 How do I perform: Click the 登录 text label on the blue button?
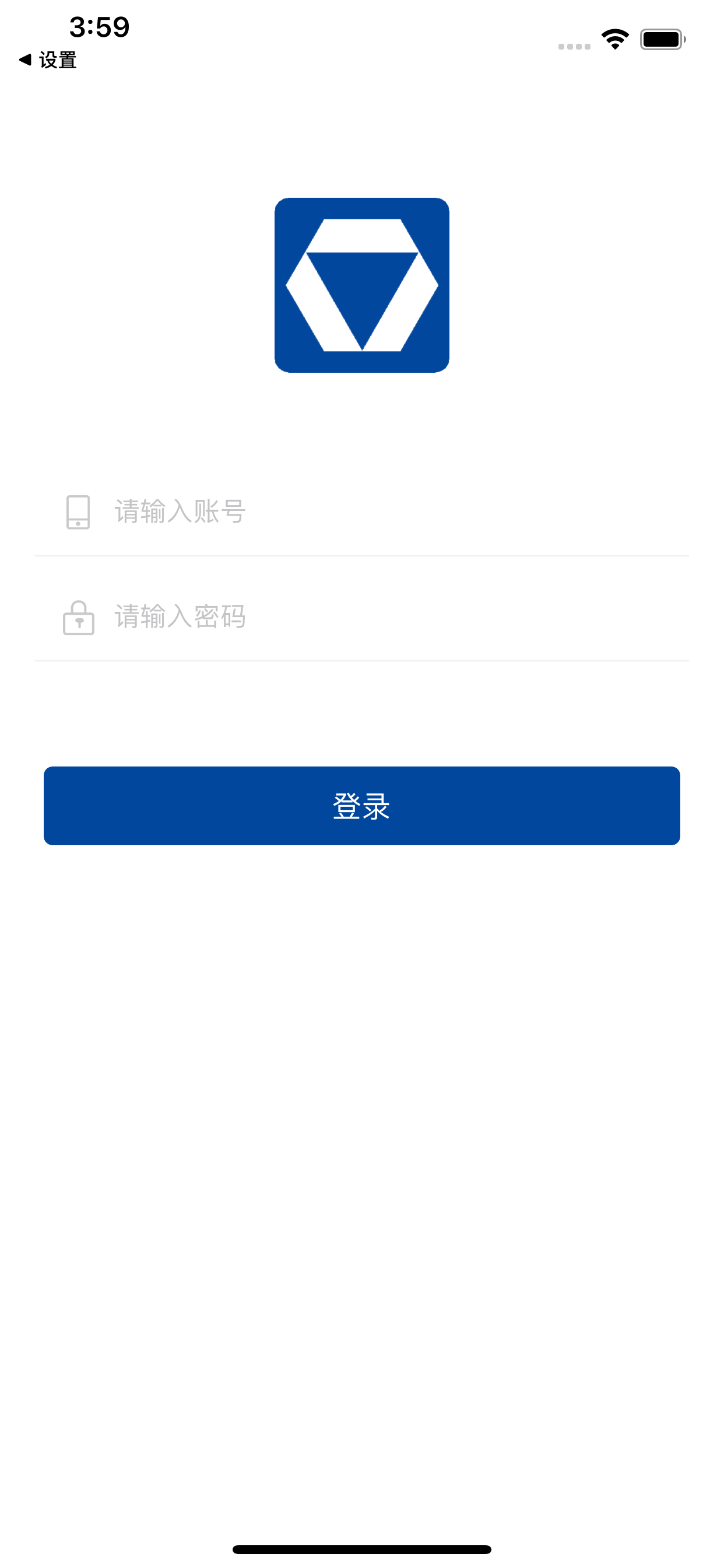(361, 806)
